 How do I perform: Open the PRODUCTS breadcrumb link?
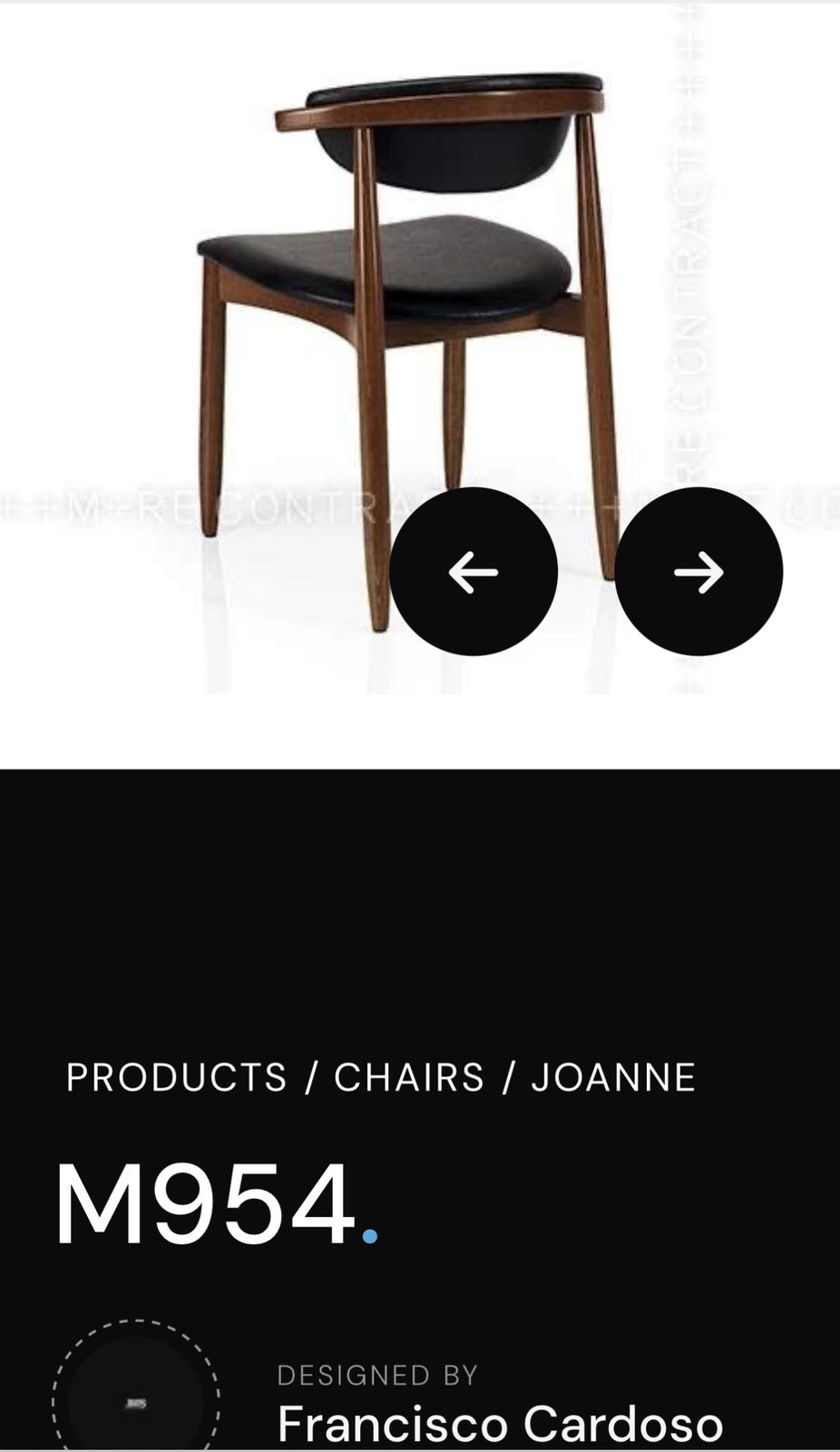tap(177, 1078)
